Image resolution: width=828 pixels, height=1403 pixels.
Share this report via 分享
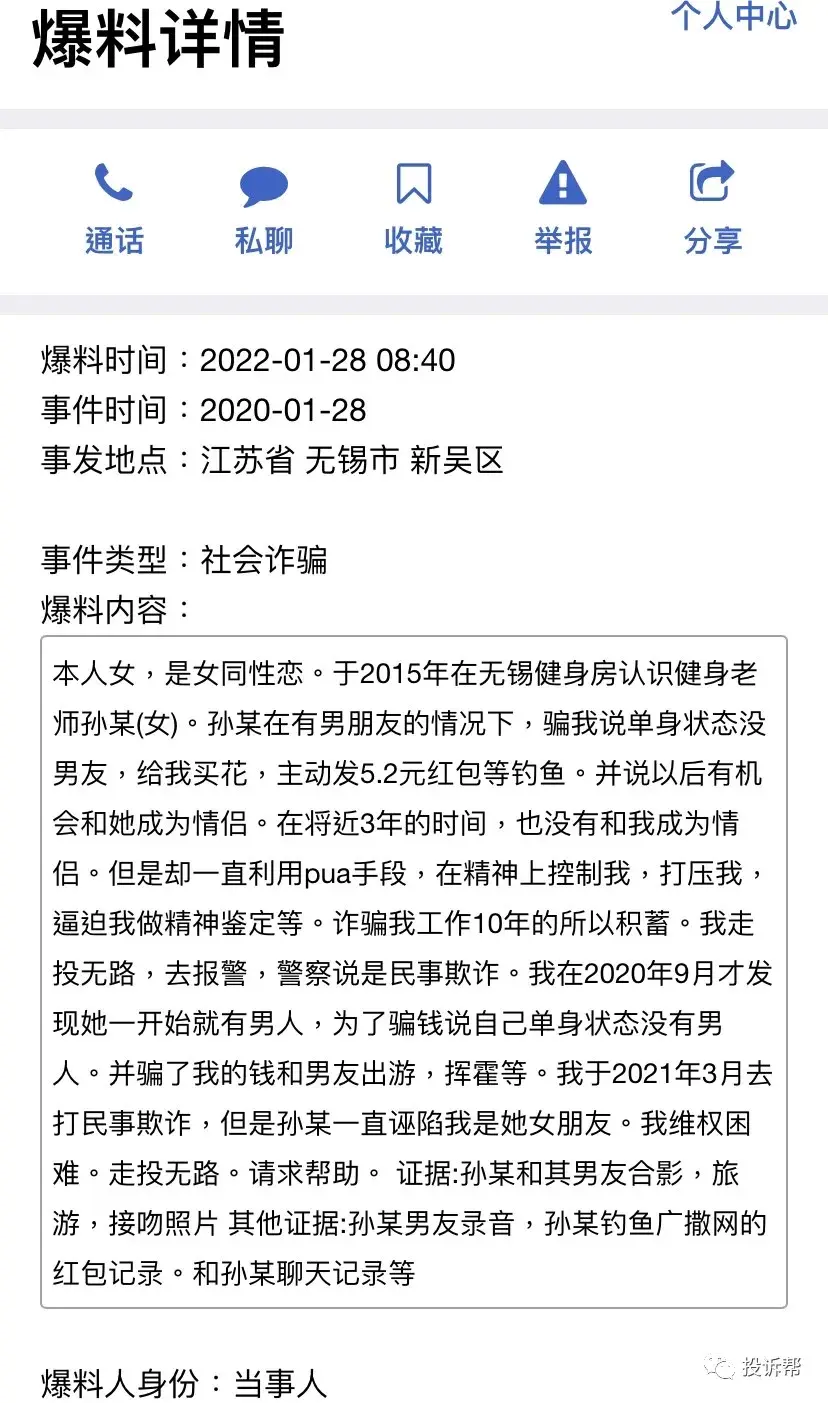pos(712,208)
